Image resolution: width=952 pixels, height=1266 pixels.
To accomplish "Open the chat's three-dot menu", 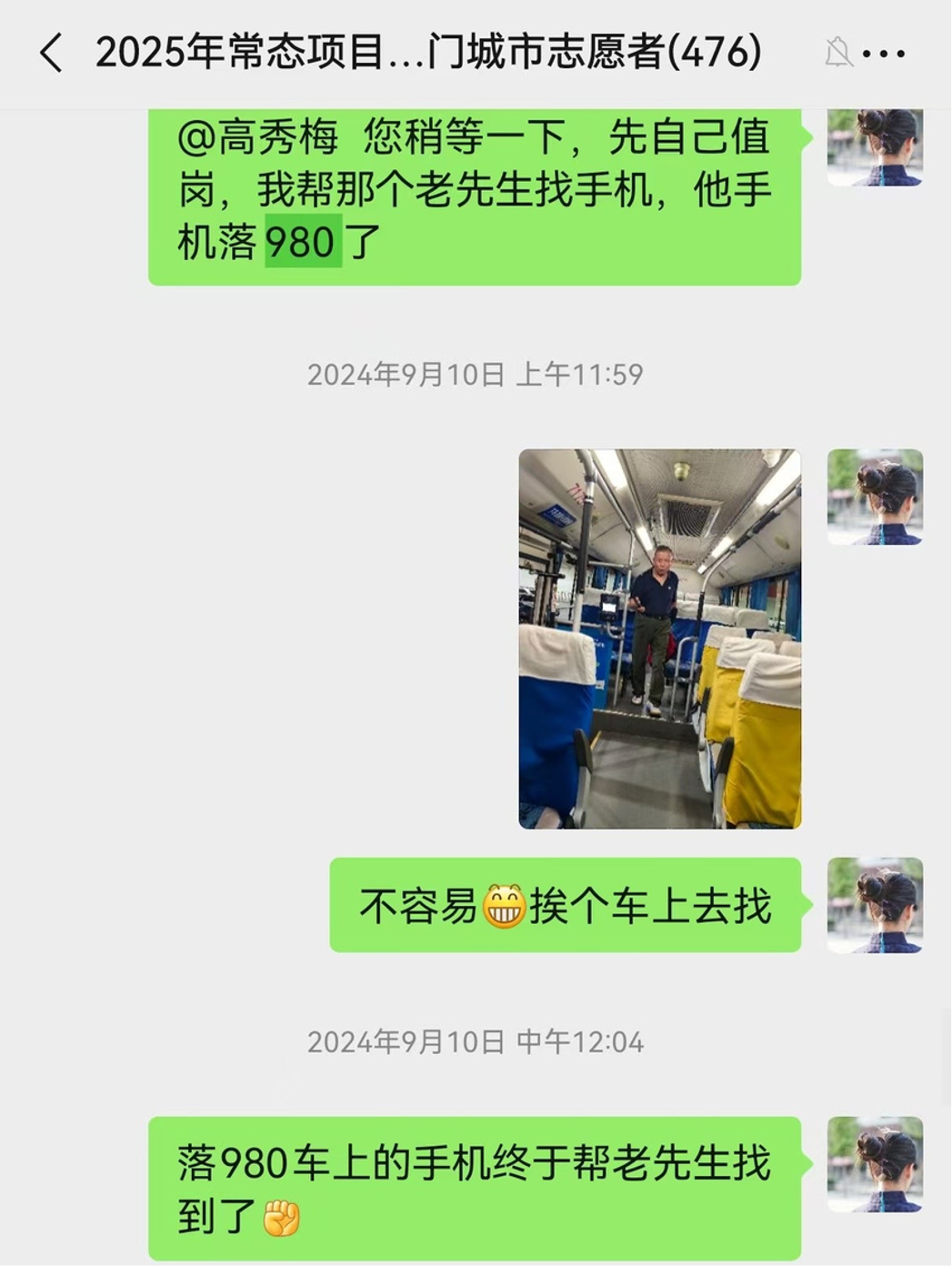I will [x=884, y=54].
